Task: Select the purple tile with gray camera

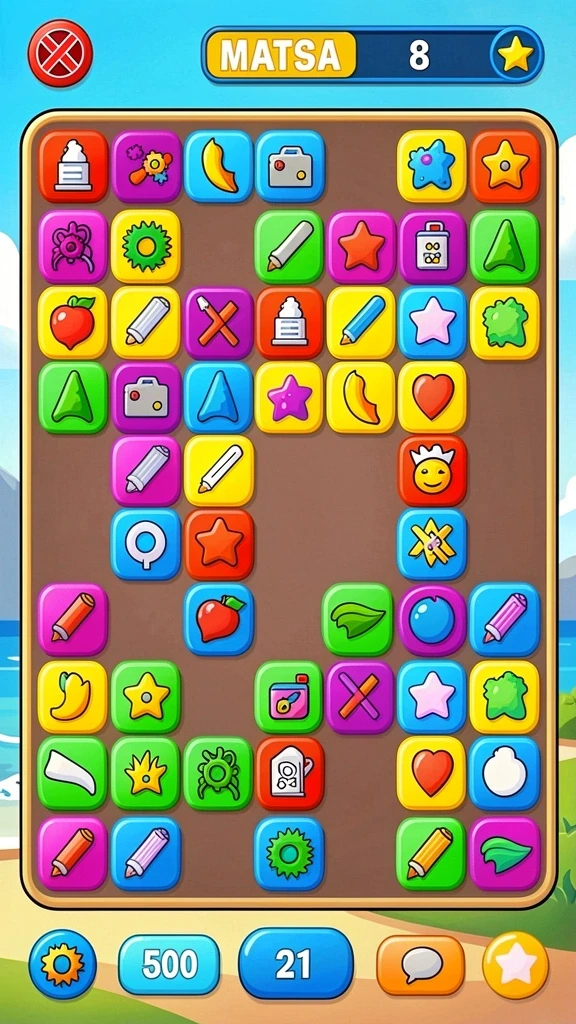Action: (146, 397)
